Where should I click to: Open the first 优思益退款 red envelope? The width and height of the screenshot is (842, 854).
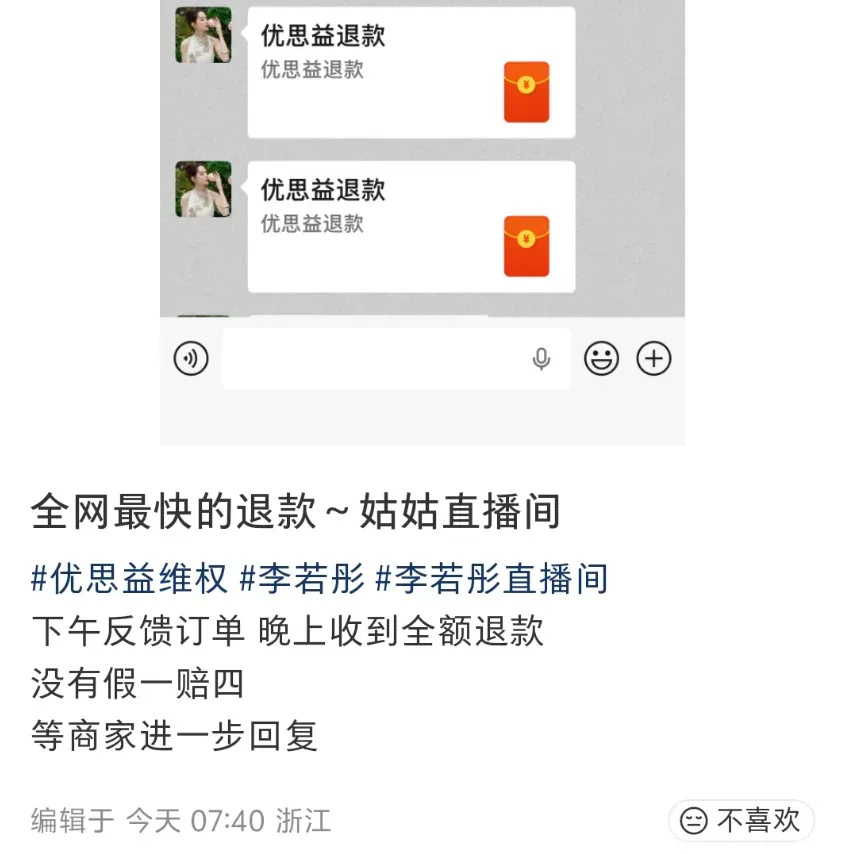pos(524,90)
